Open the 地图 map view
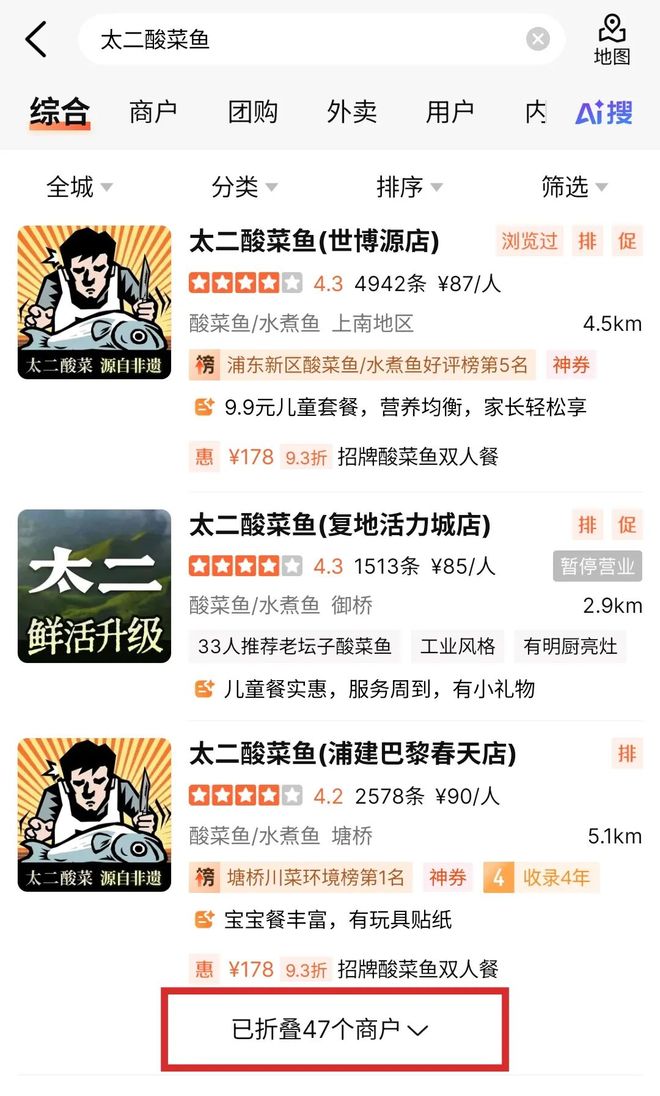Image resolution: width=660 pixels, height=1096 pixels. (612, 40)
